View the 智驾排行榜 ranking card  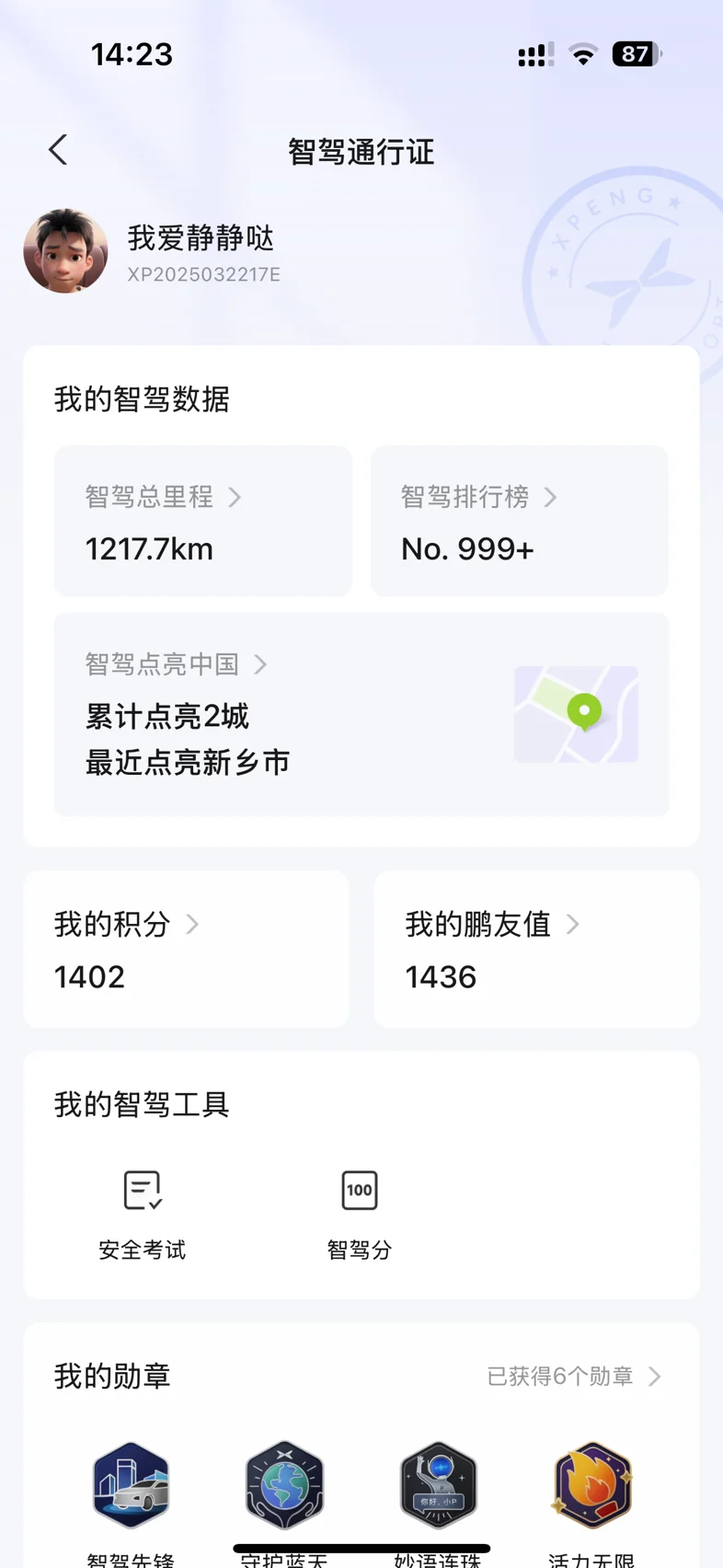point(519,521)
